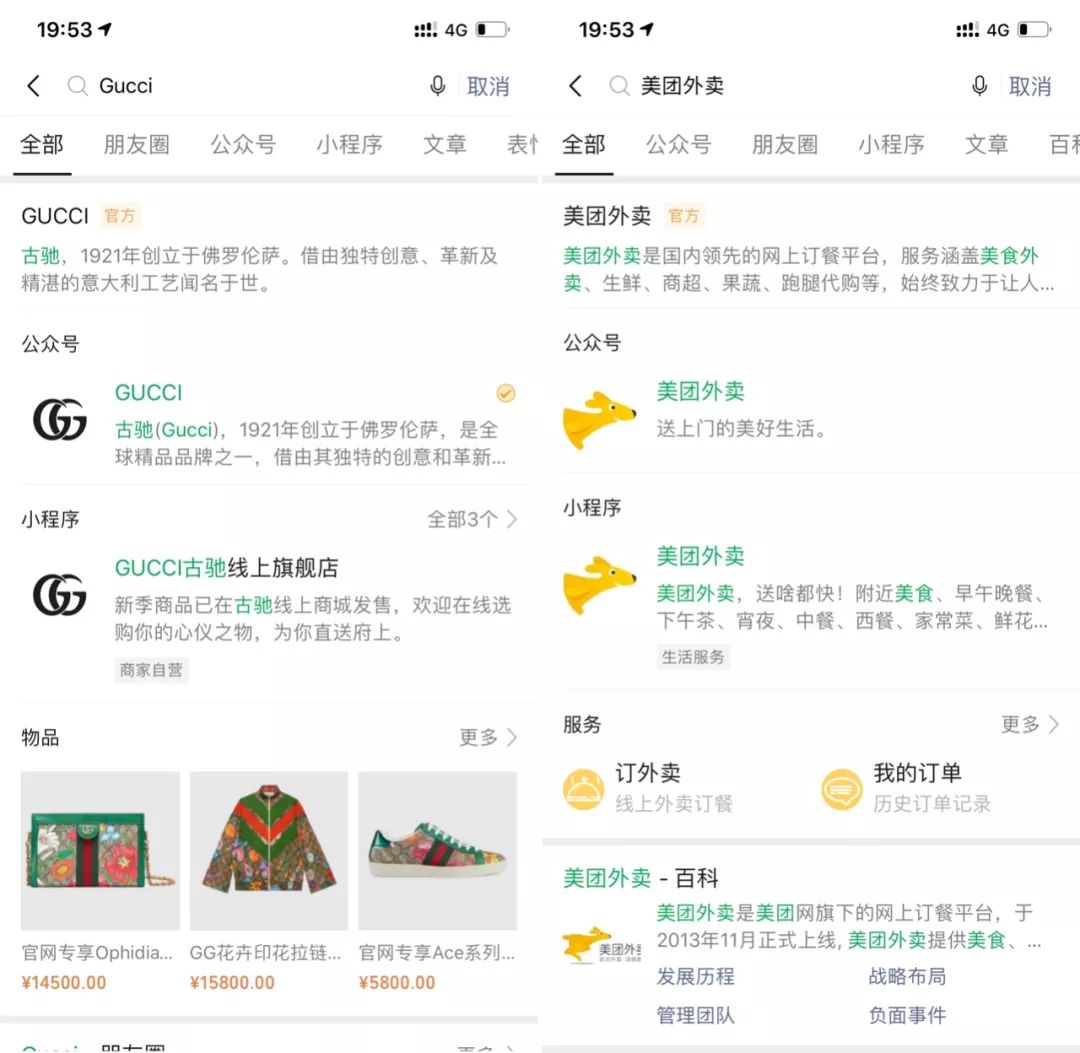Open the 发展历程 encyclopedia link

[695, 976]
